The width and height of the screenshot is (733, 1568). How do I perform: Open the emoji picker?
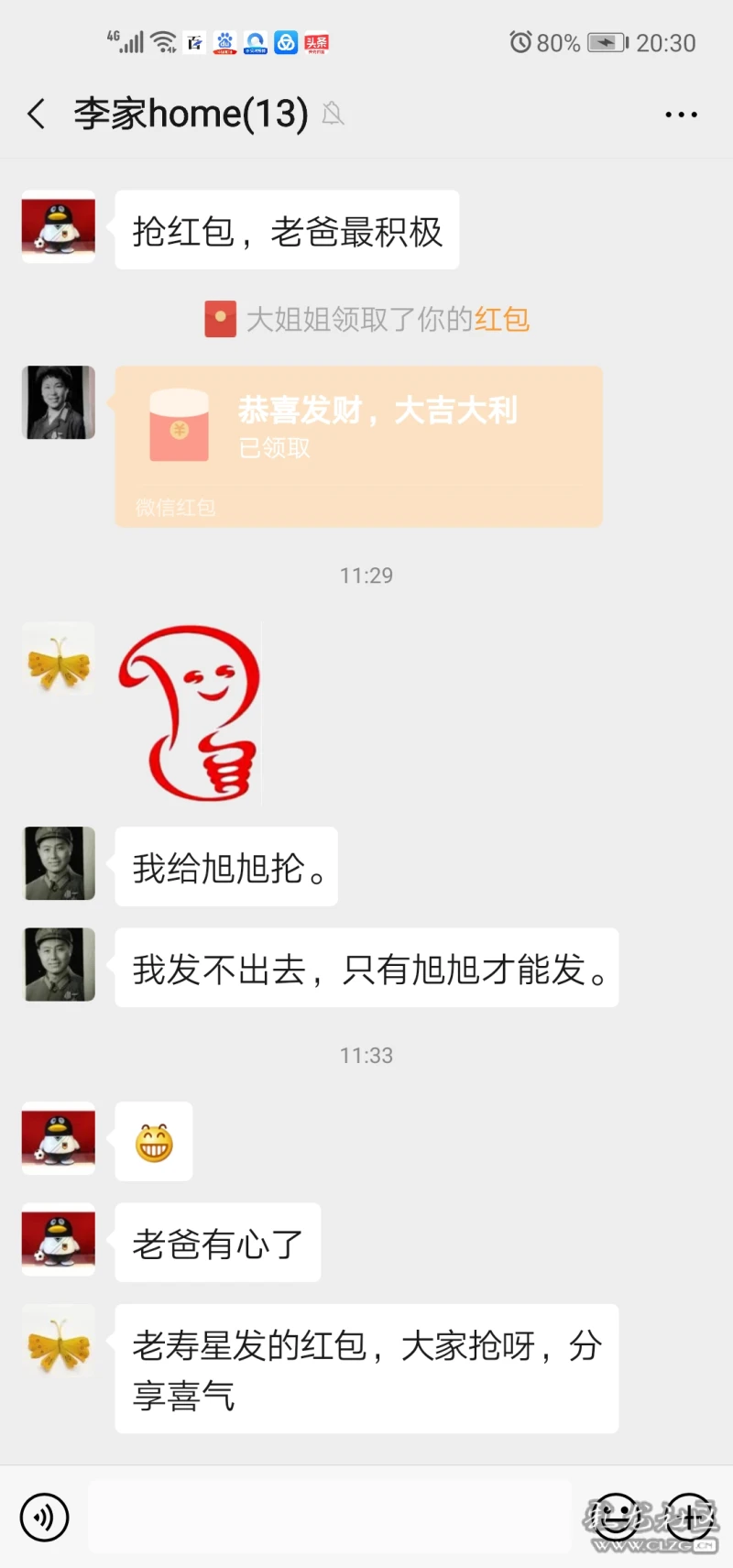615,1518
